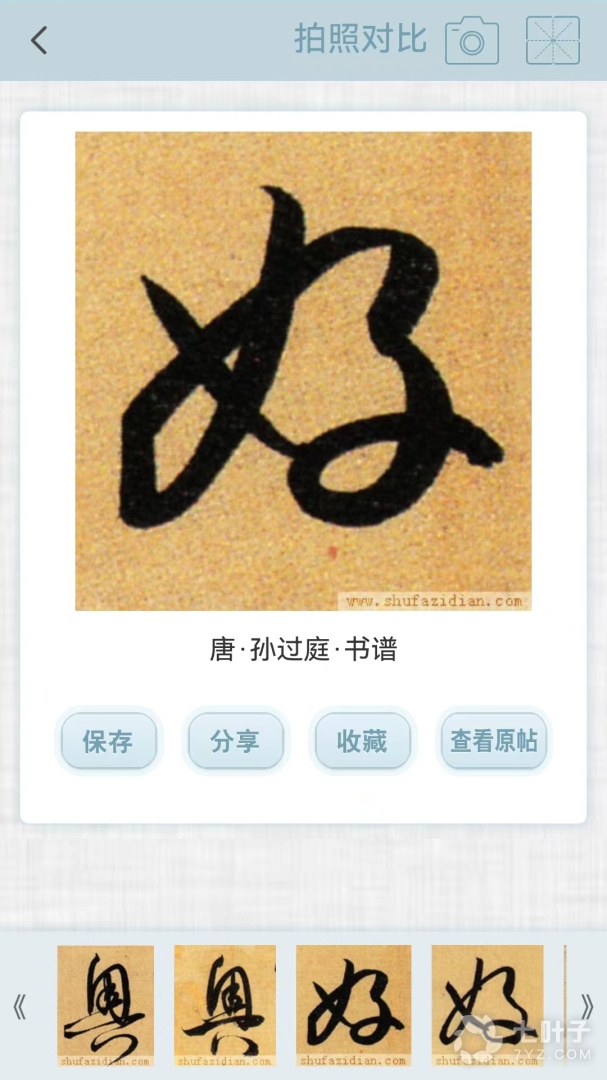Viewport: 607px width, 1080px height.
Task: Add to favorites with 收藏
Action: click(361, 741)
